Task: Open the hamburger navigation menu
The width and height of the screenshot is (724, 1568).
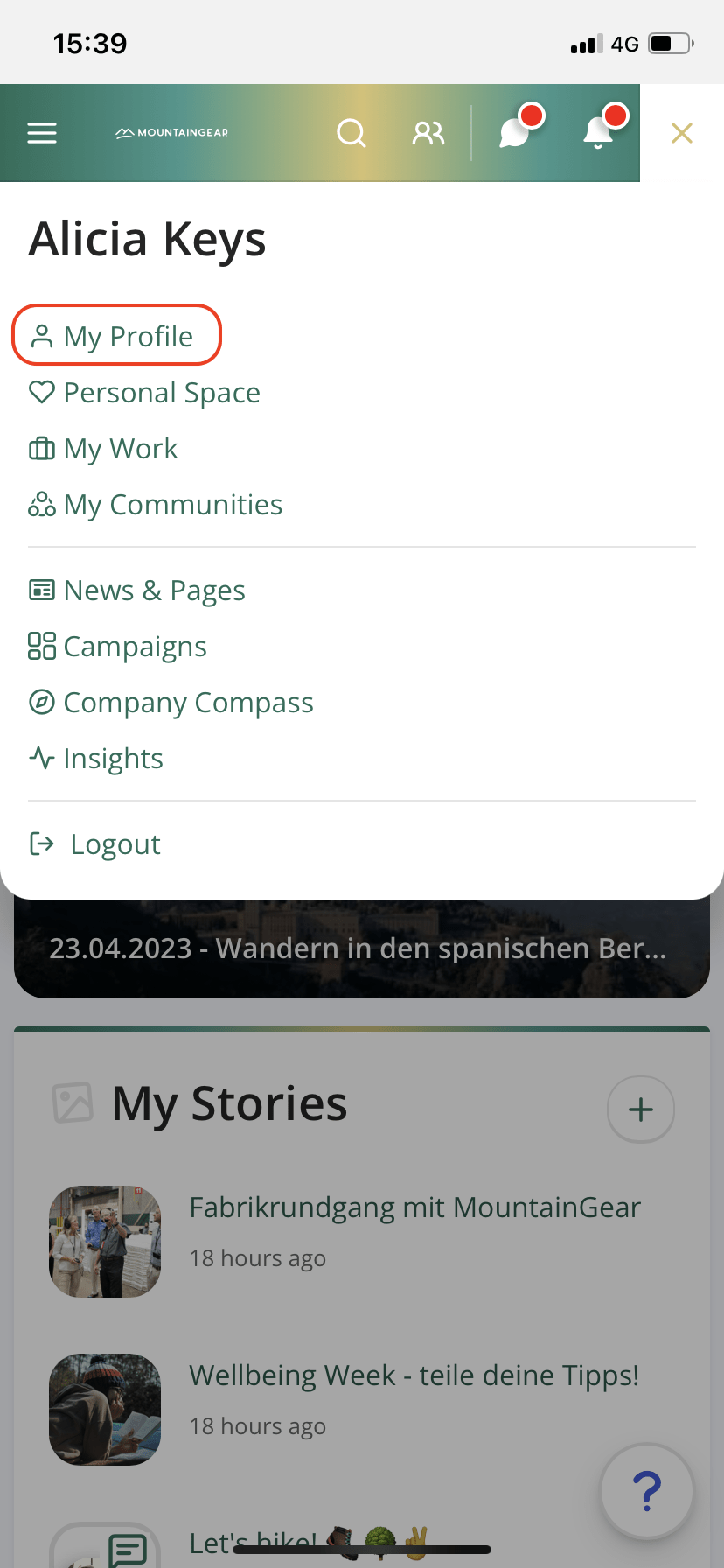Action: click(41, 133)
